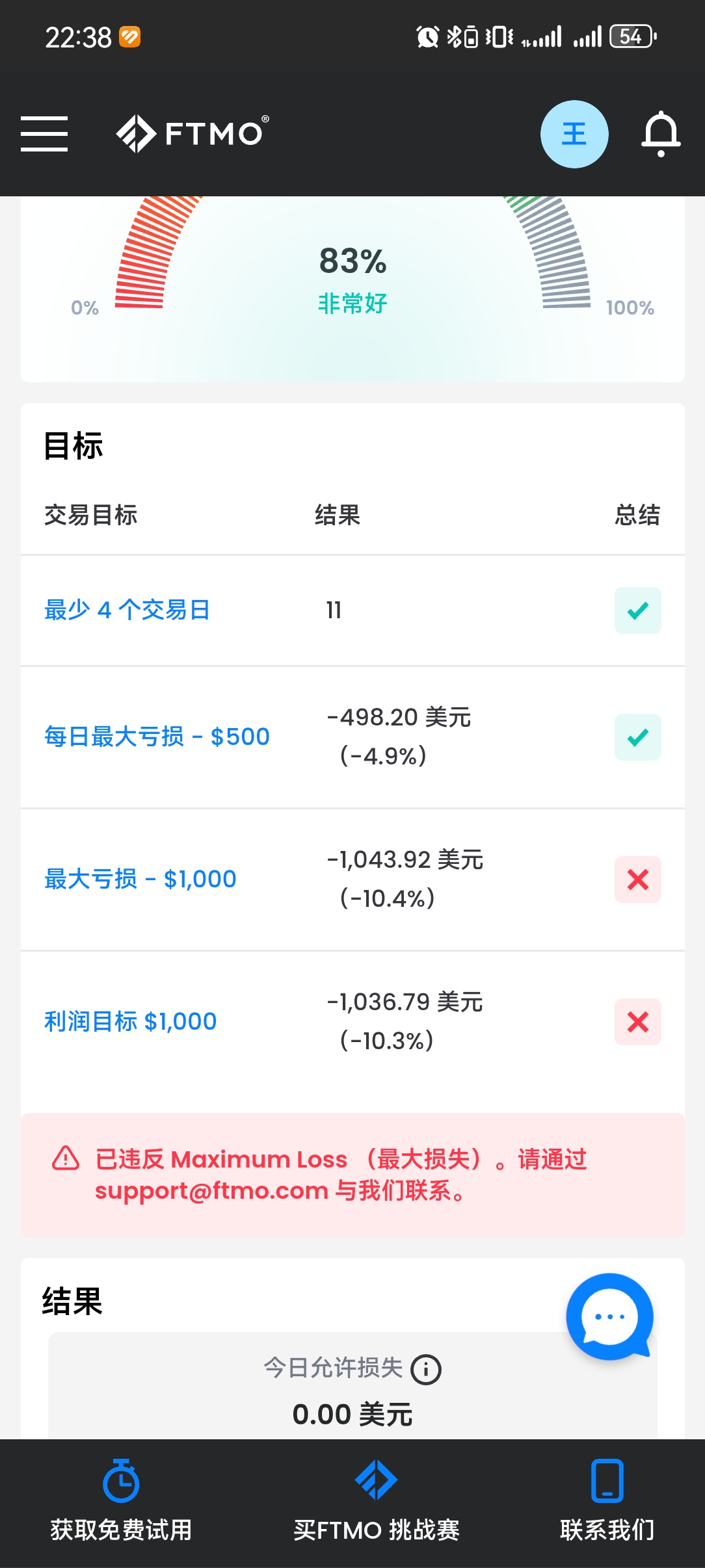Tap 买FTMO 挑战赛 in the bottom bar
Image resolution: width=705 pixels, height=1568 pixels.
(x=377, y=1502)
